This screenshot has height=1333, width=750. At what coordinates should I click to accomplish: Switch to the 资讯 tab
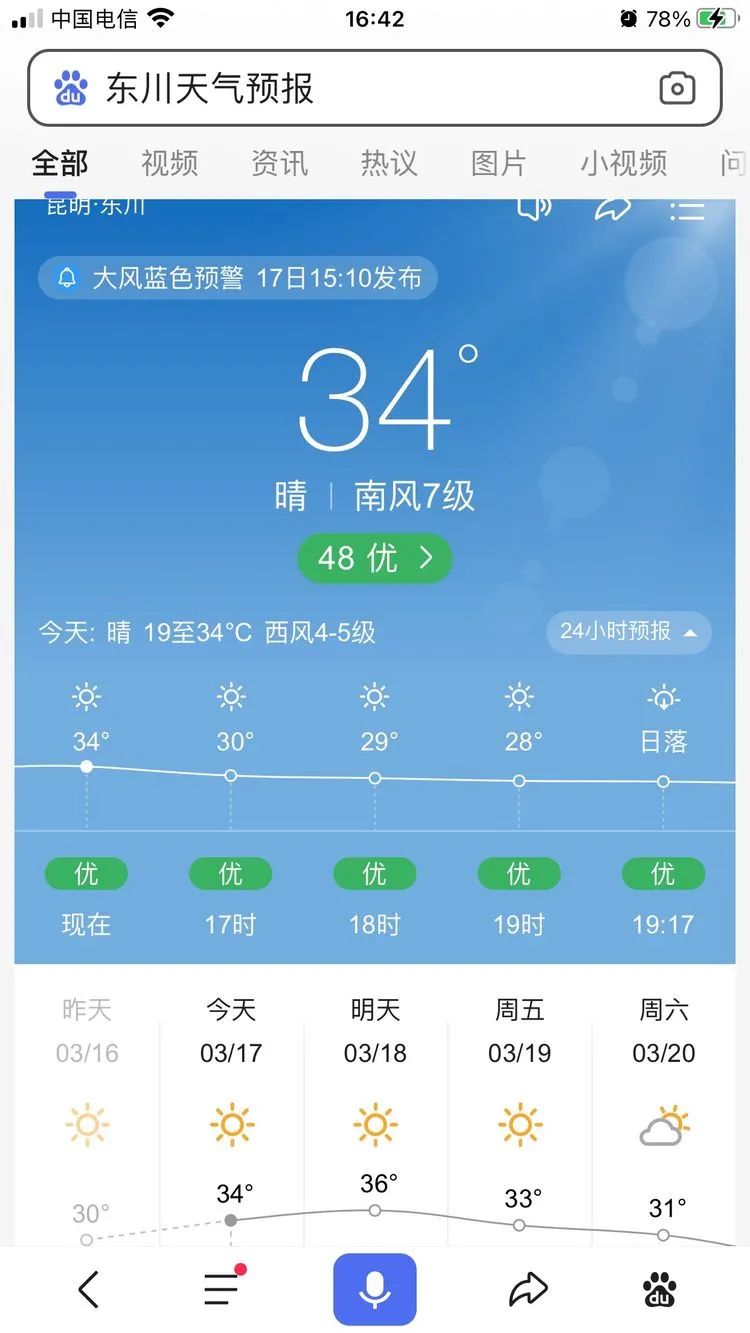[x=279, y=162]
